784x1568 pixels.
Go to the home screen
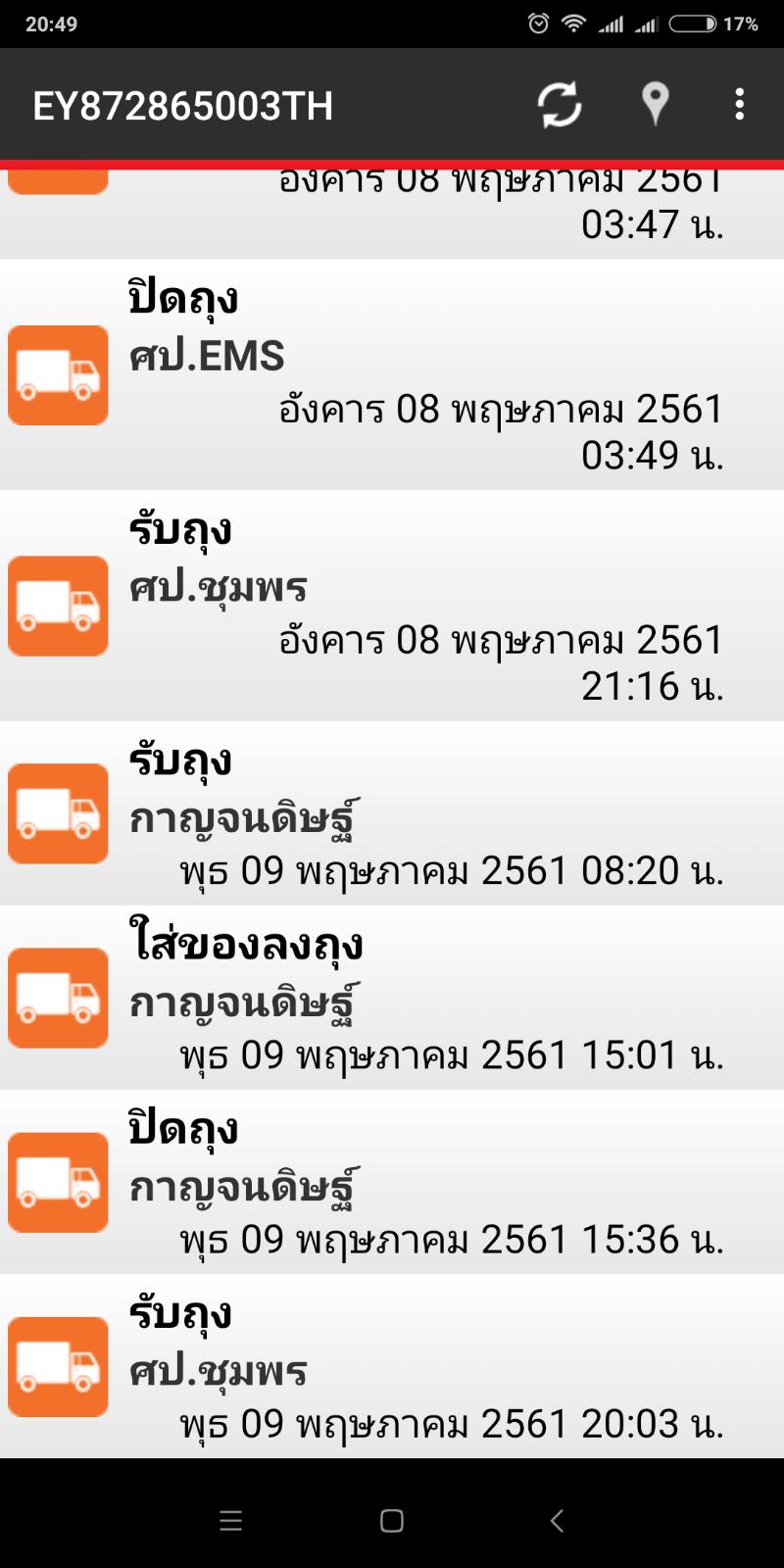click(392, 1520)
